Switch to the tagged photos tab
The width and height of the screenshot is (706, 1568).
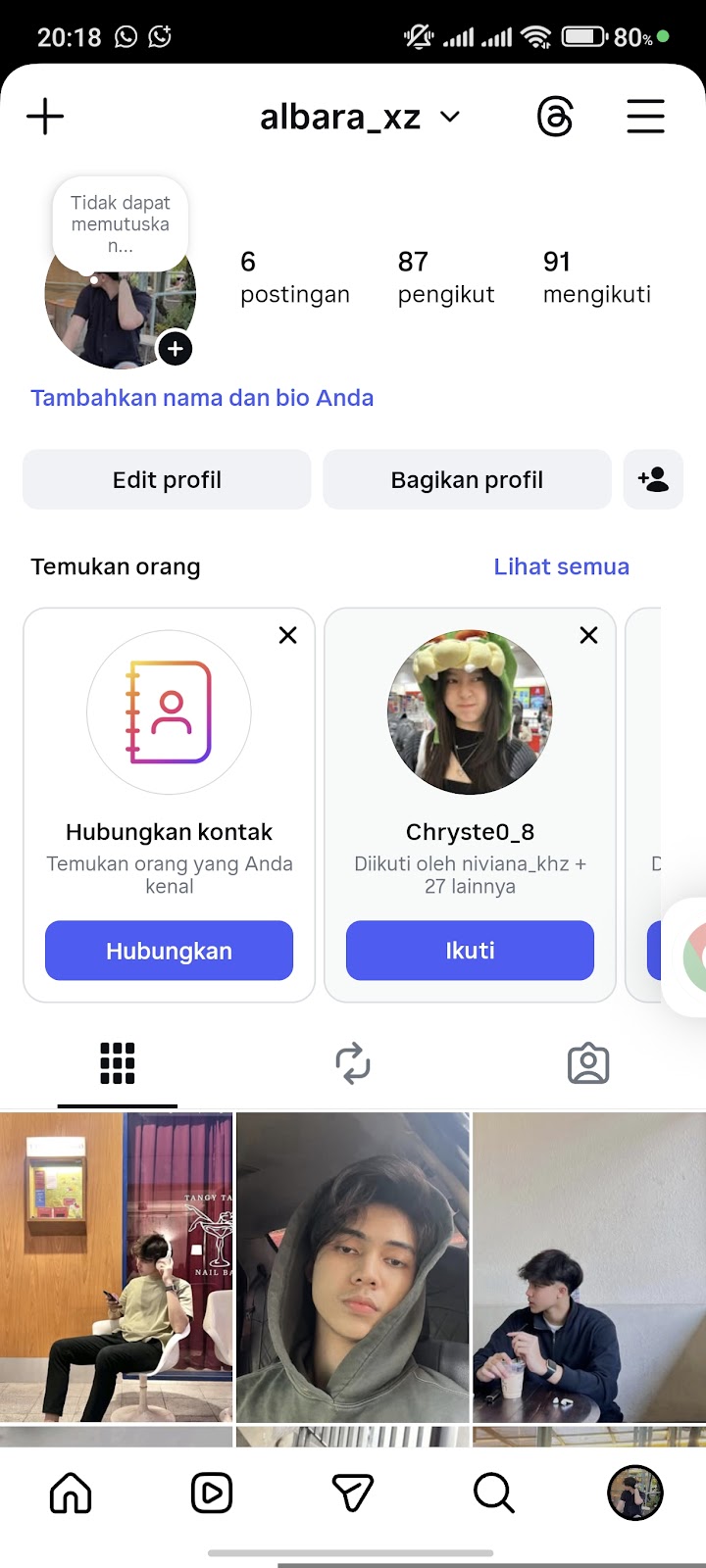point(588,1063)
